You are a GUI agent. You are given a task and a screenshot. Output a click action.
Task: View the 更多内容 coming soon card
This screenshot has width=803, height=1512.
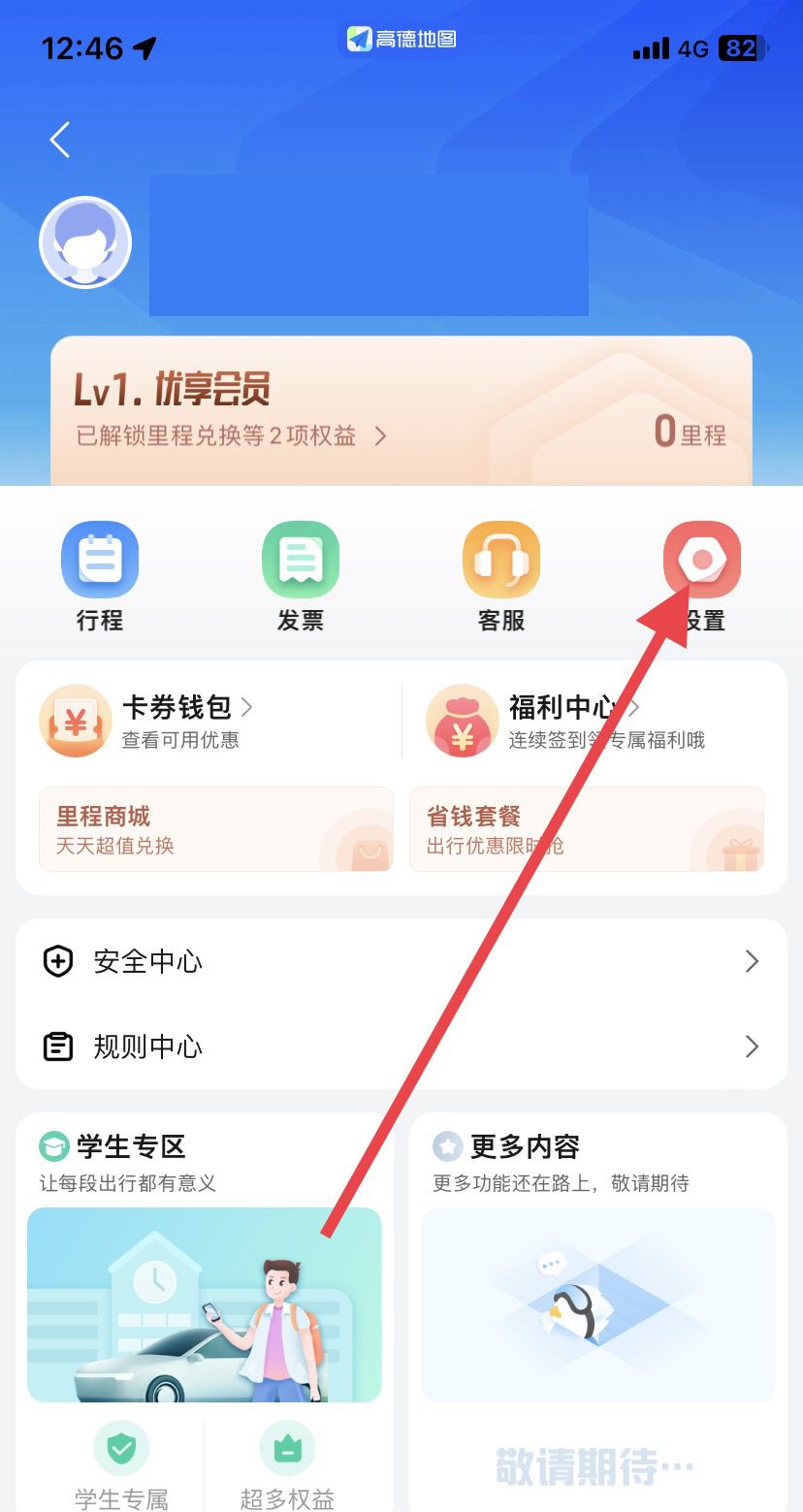coord(596,1304)
